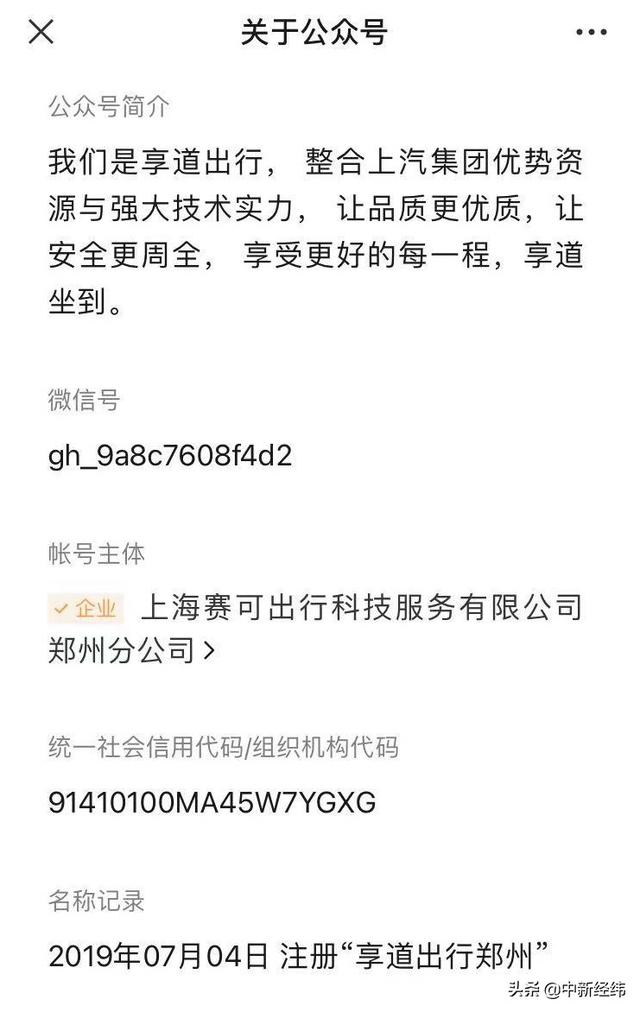
Task: Open the three-dot overflow menu
Action: click(591, 32)
